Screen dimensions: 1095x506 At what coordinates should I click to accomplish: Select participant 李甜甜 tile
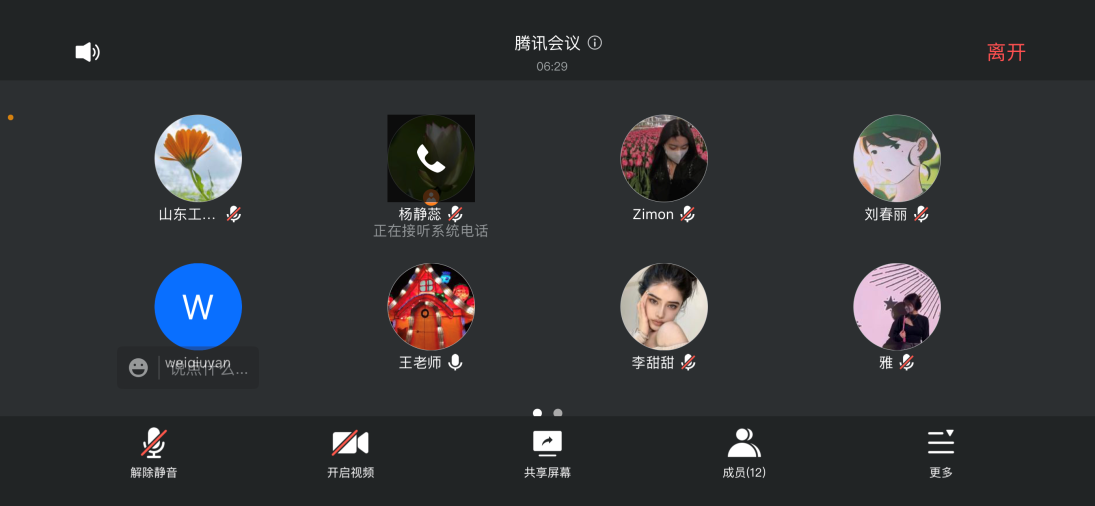click(664, 307)
